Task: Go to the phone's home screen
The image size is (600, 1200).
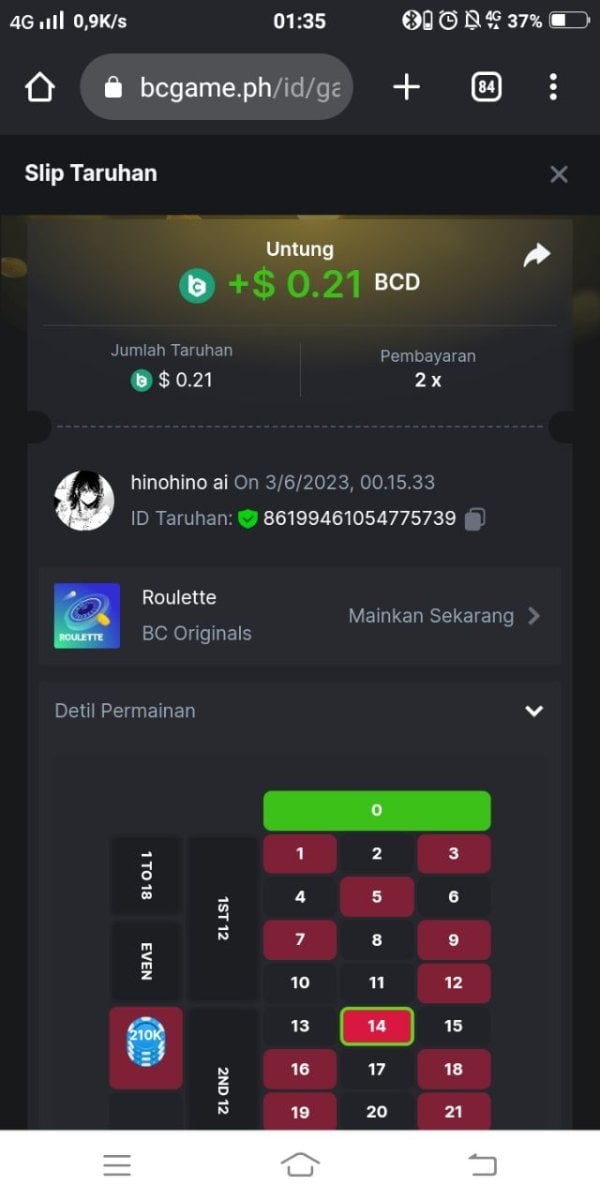Action: click(300, 1164)
